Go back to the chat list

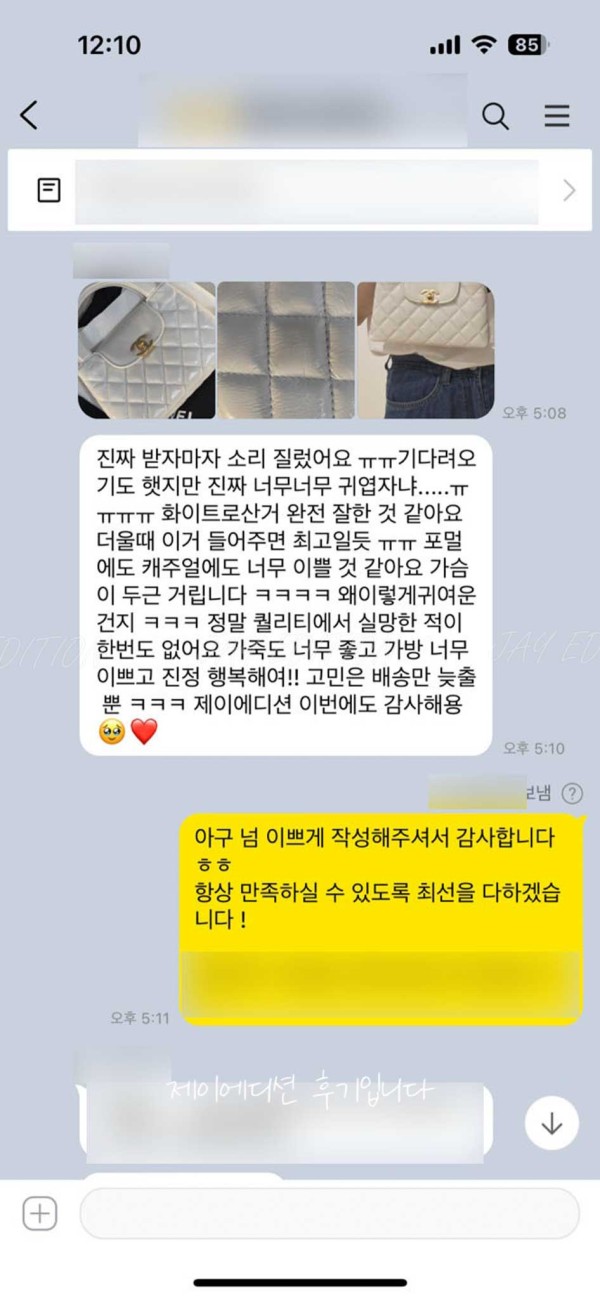tap(29, 115)
